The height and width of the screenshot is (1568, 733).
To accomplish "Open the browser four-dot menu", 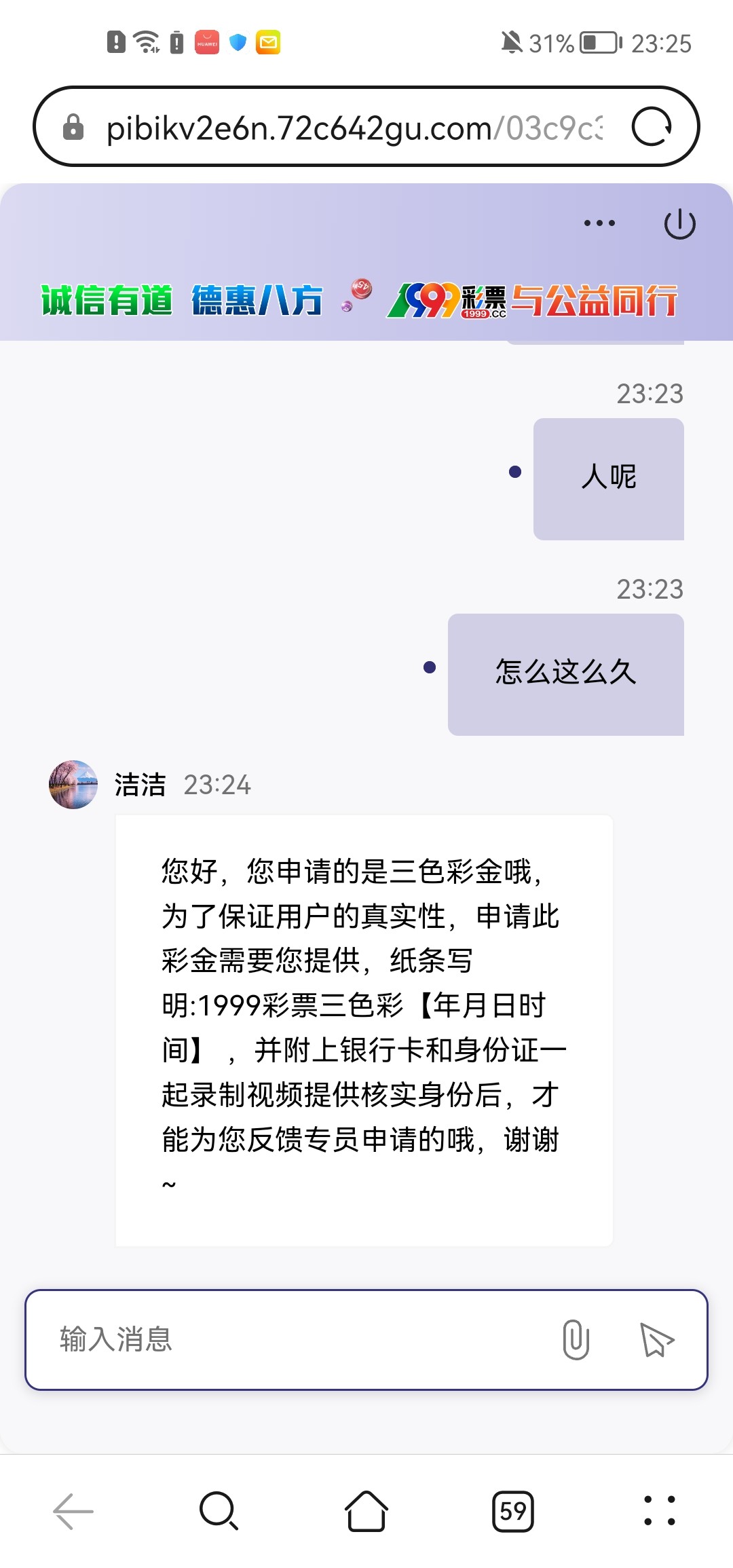I will pos(659,1512).
